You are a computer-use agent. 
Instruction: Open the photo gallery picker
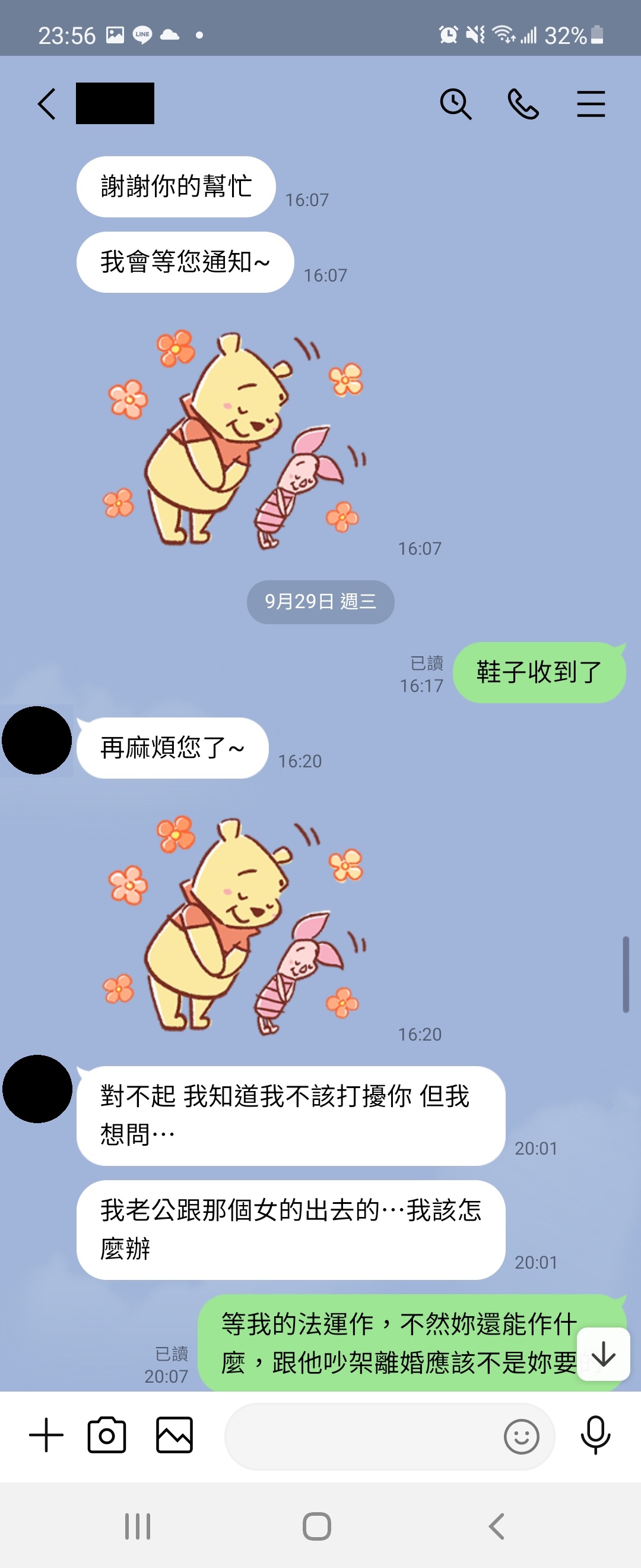174,1436
